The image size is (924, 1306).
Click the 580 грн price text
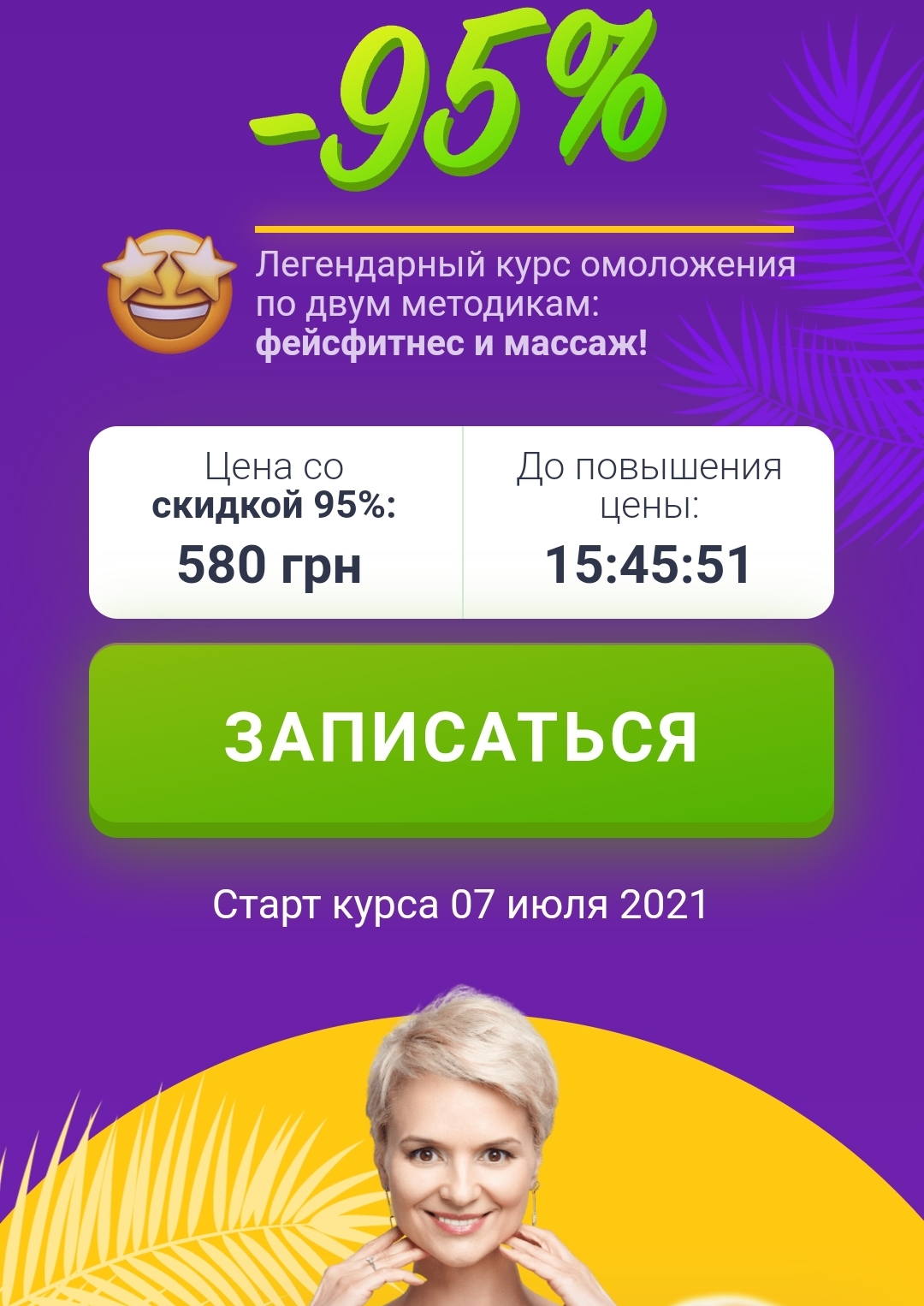(269, 563)
